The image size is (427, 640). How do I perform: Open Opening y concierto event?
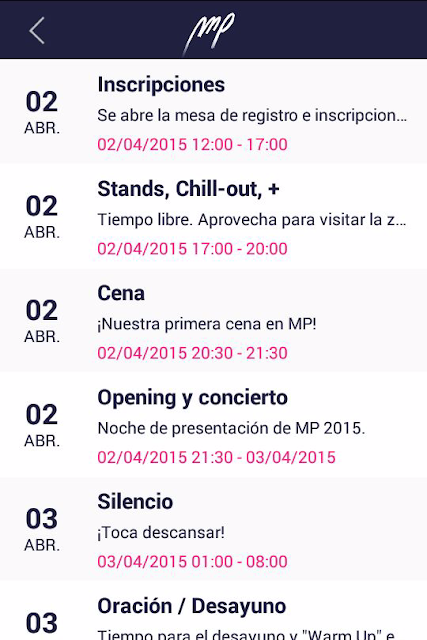coord(214,424)
